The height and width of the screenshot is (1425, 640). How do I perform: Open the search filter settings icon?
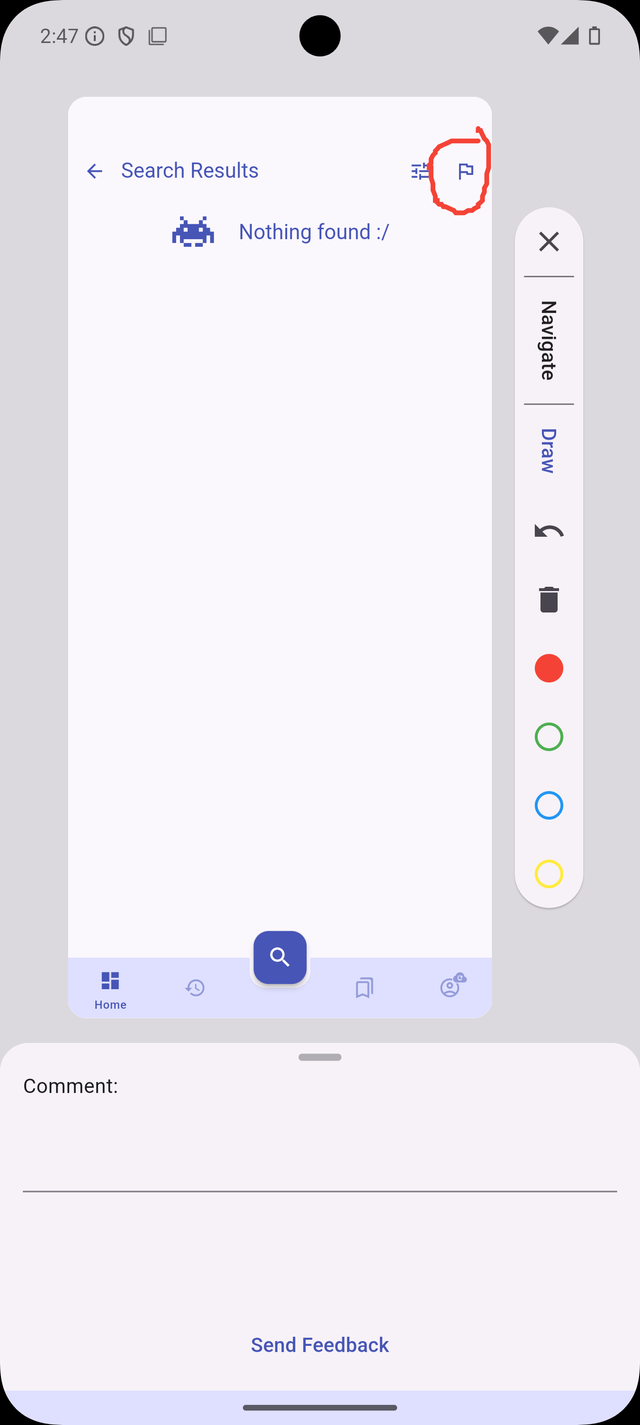click(x=421, y=171)
